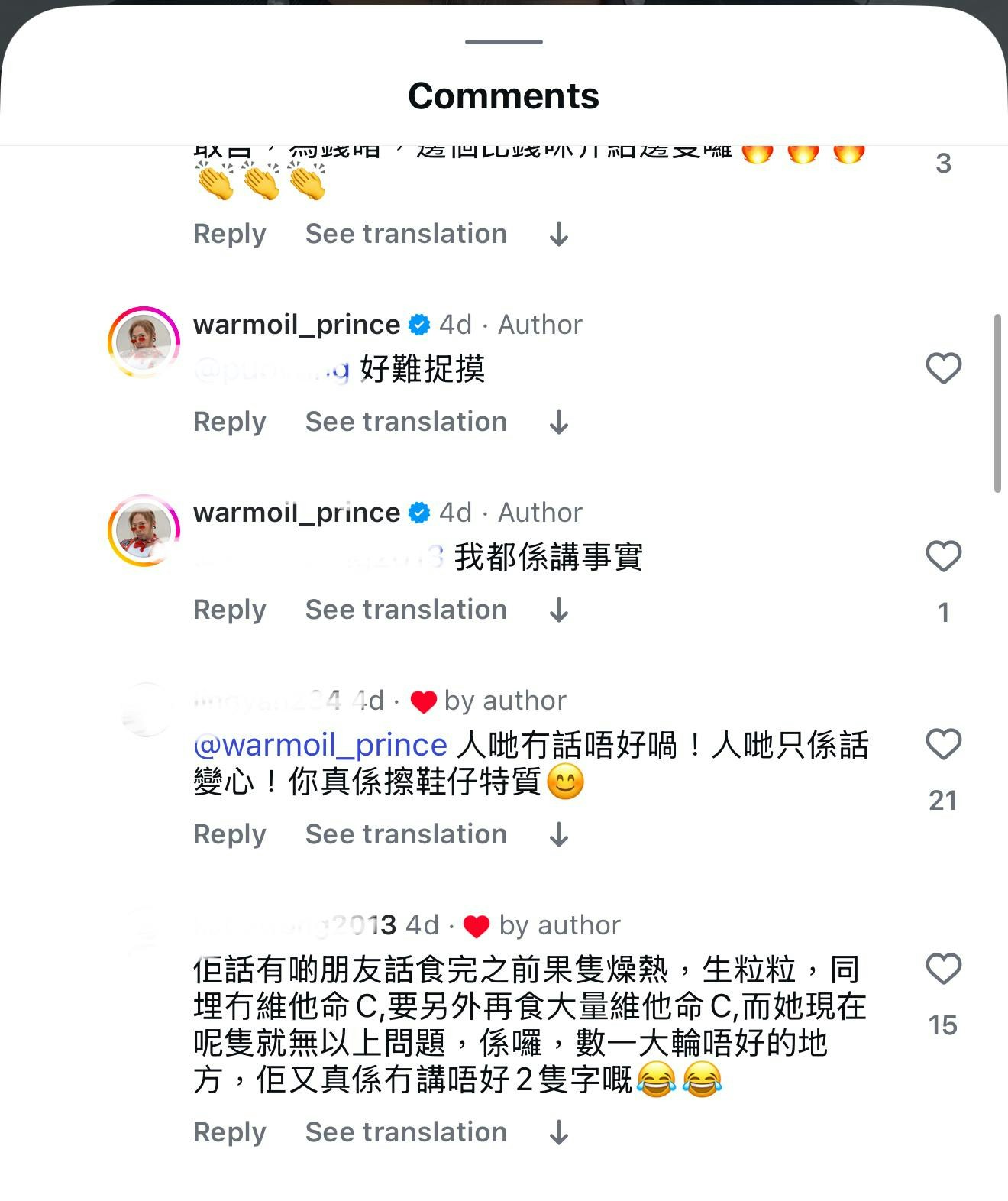Reply to the 維他命C comment
This screenshot has height=1201, width=1008.
(229, 1132)
